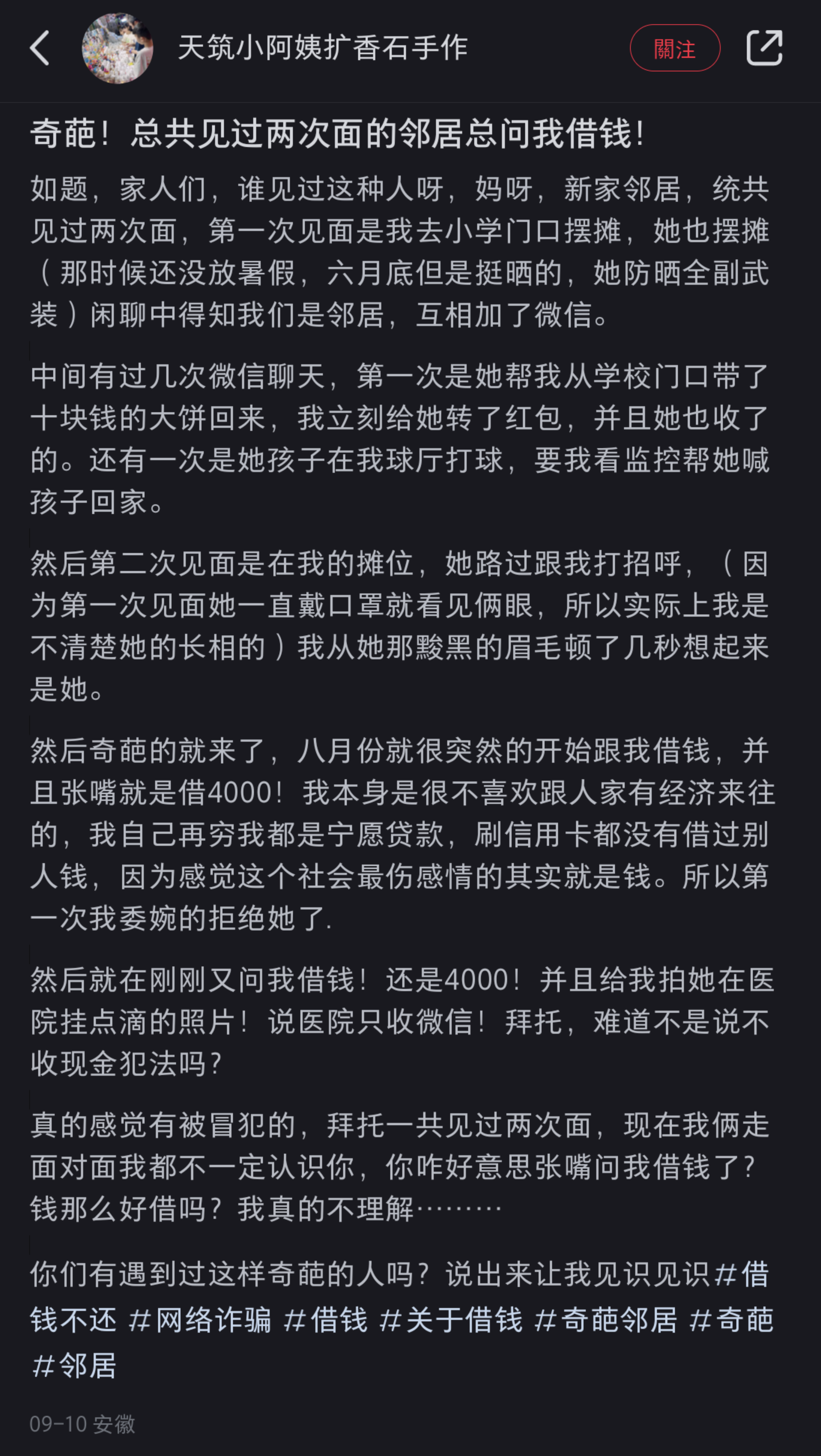The width and height of the screenshot is (821, 1456).
Task: Go back using the top-left arrow
Action: [x=39, y=48]
